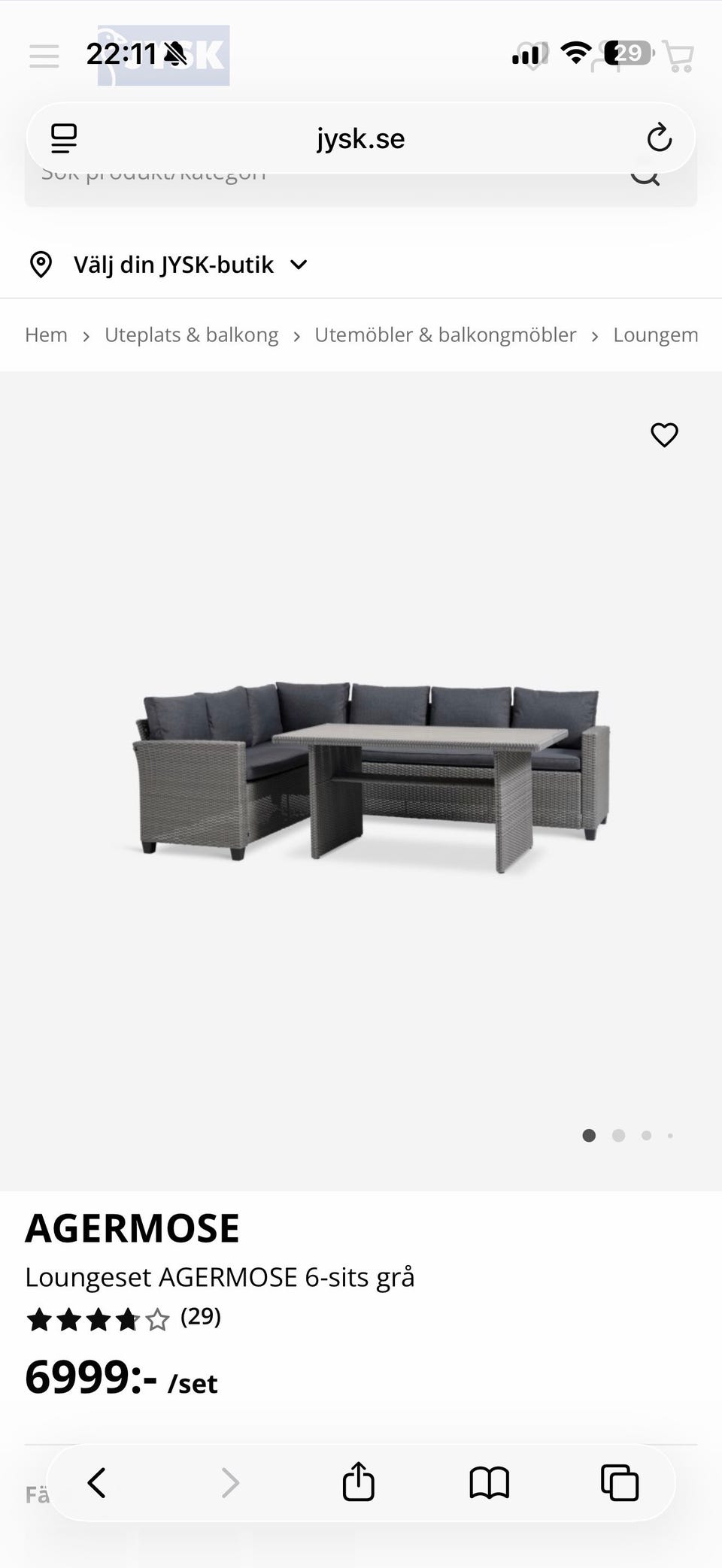Tap the jysk.se address bar
This screenshot has width=722, height=1568.
tap(360, 138)
